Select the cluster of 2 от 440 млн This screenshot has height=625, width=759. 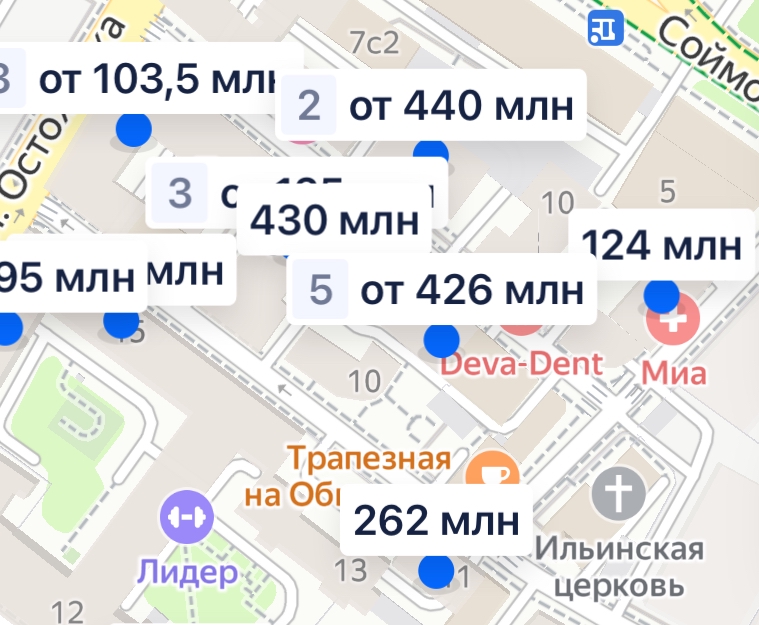coord(430,104)
